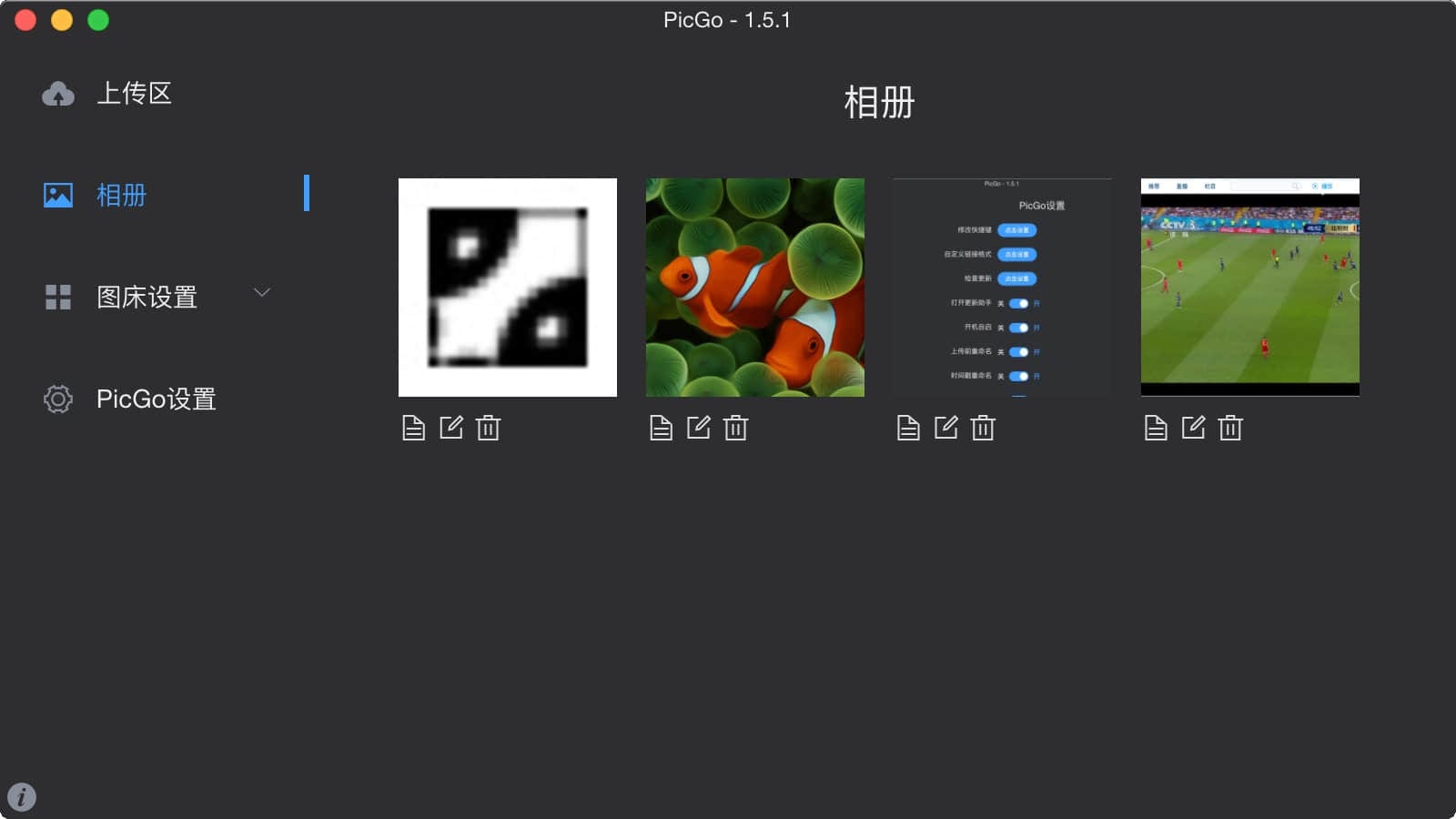Select the 相册 album menu item
The image size is (1456, 819).
coord(121,195)
